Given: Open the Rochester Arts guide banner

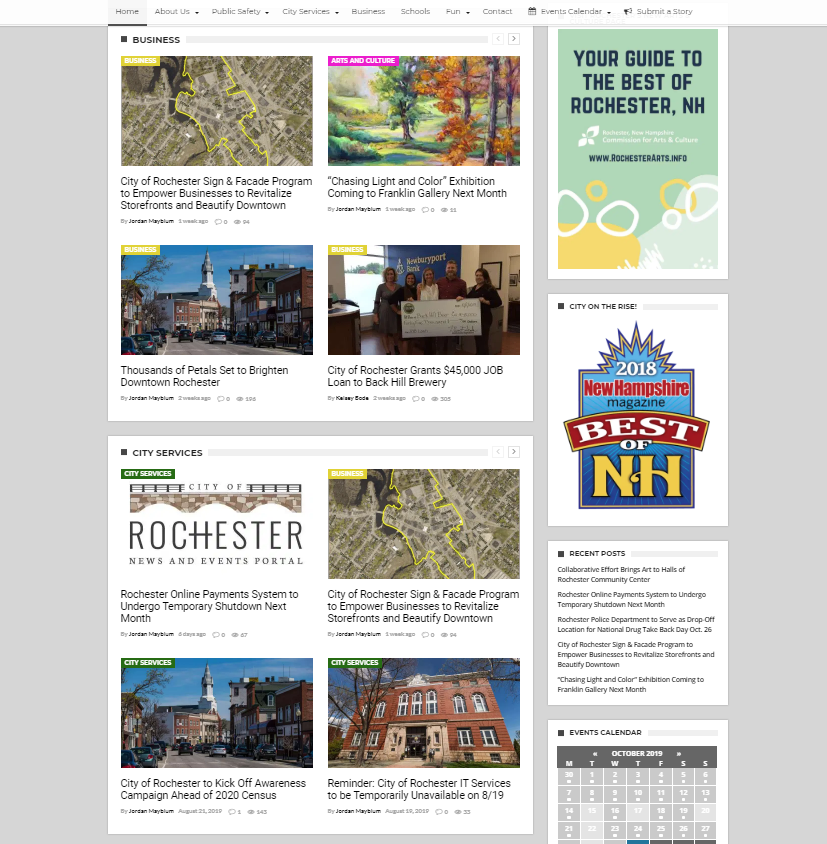Looking at the screenshot, I should click(637, 148).
